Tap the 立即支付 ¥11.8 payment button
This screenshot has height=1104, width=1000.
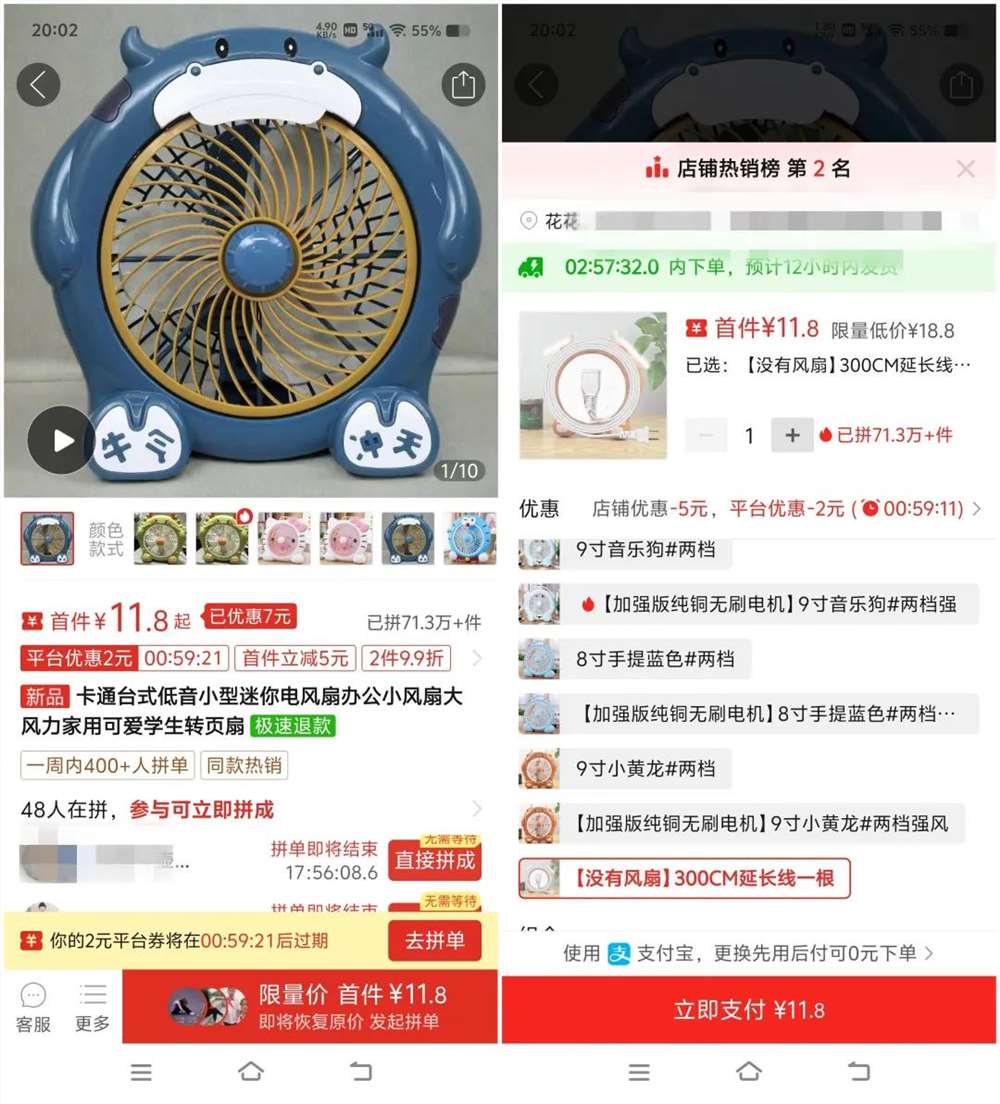(x=749, y=1012)
